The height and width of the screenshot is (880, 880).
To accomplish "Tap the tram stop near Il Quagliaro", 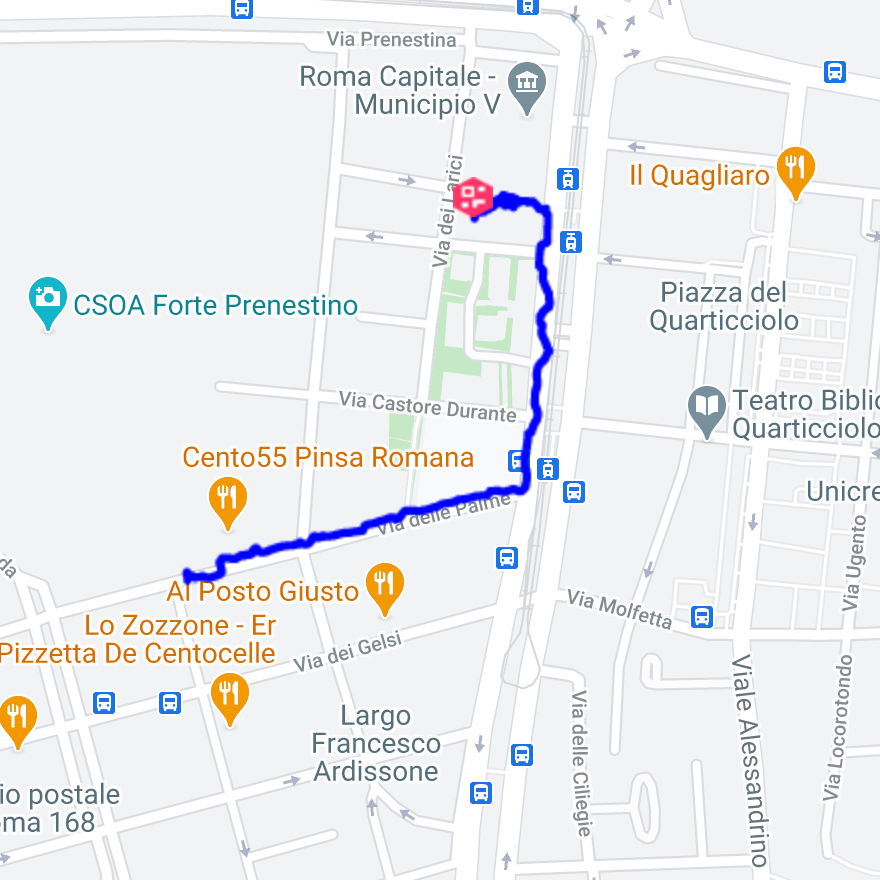I will [568, 179].
